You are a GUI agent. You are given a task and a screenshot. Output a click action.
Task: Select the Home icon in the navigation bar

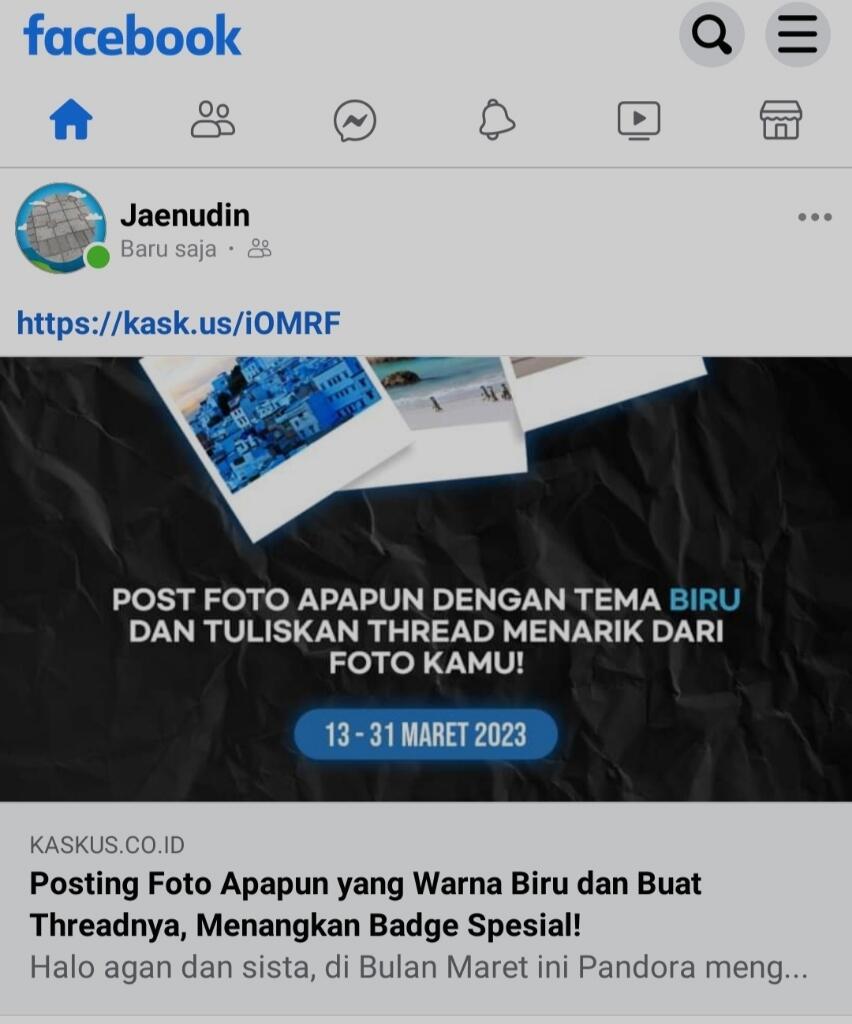click(x=70, y=121)
